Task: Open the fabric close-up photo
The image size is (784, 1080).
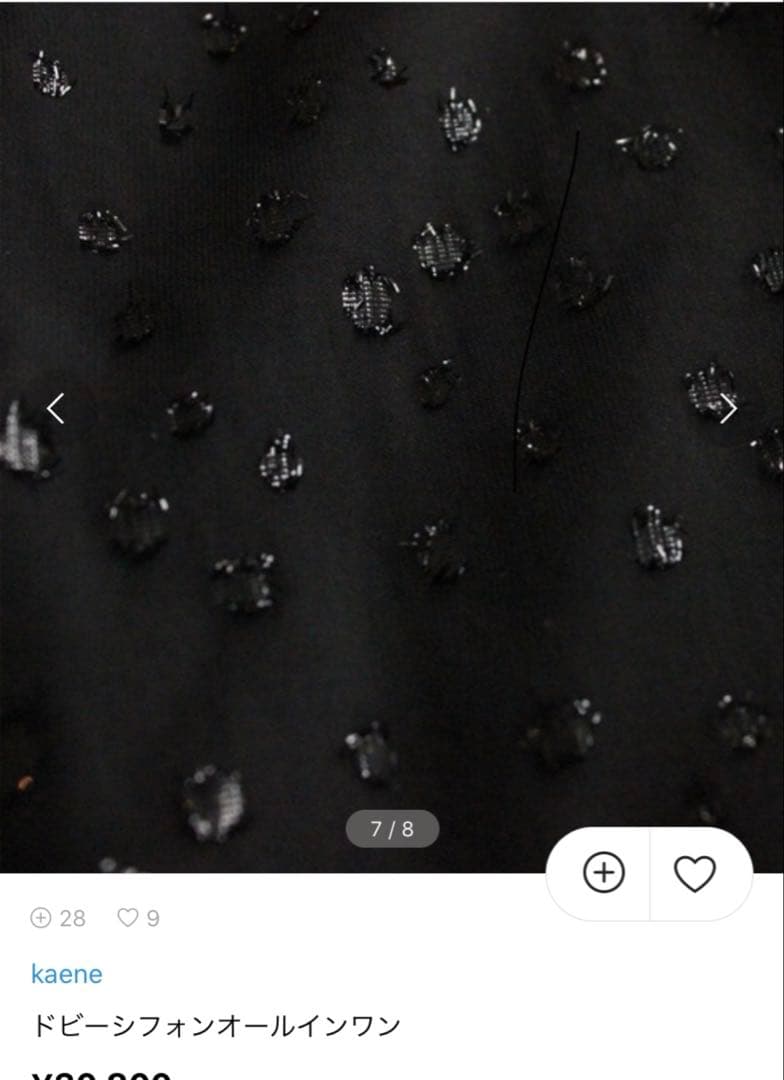Action: pyautogui.click(x=392, y=430)
